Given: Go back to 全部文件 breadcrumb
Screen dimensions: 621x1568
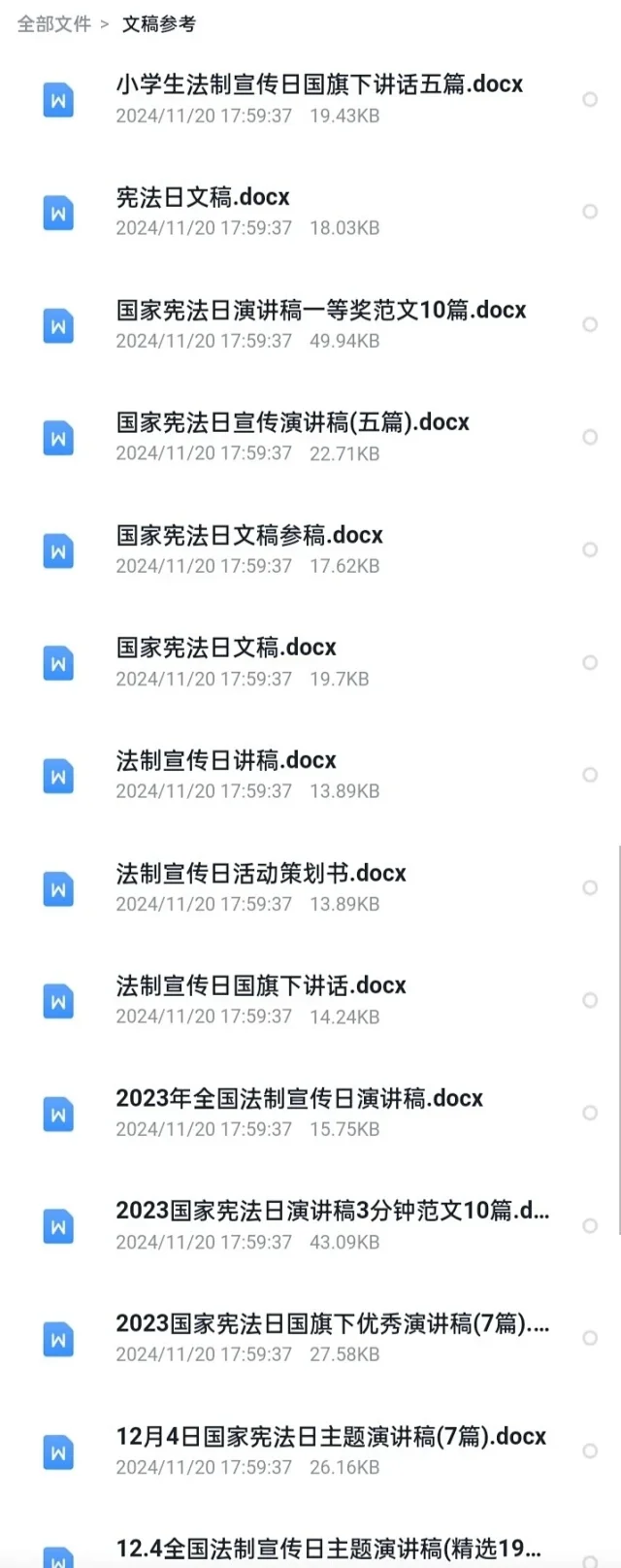Looking at the screenshot, I should click(x=53, y=24).
